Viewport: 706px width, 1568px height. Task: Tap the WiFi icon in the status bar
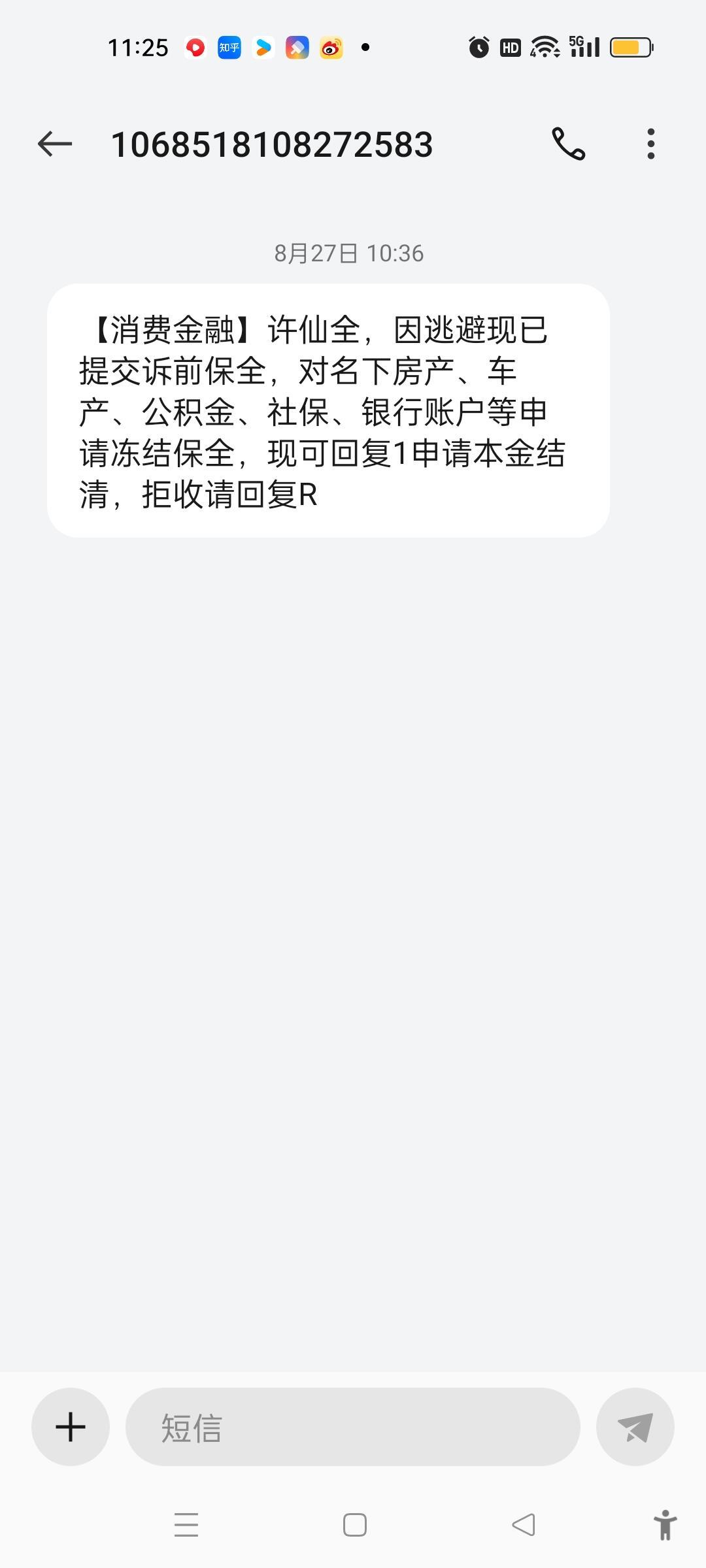click(545, 47)
